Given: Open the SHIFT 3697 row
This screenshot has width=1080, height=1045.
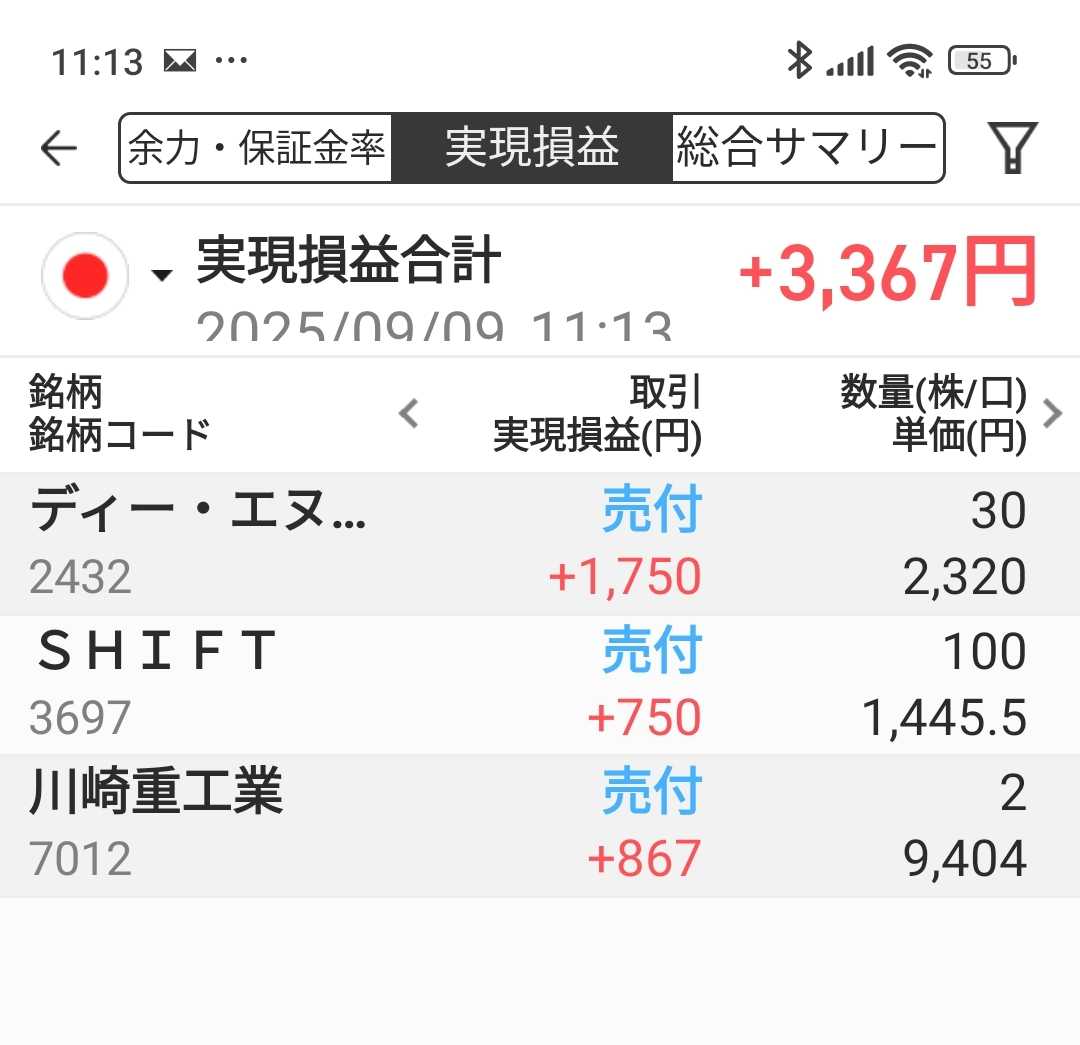Looking at the screenshot, I should pos(540,684).
